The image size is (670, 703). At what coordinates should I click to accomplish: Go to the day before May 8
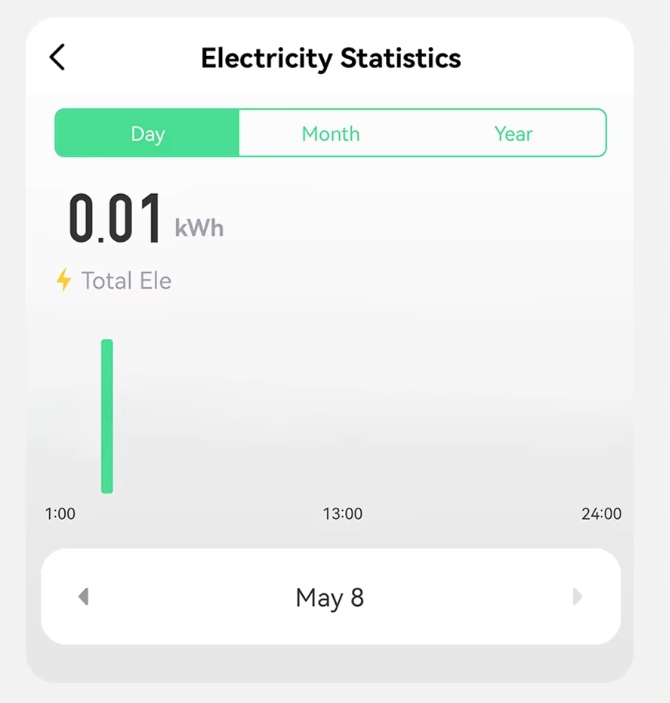tap(83, 597)
